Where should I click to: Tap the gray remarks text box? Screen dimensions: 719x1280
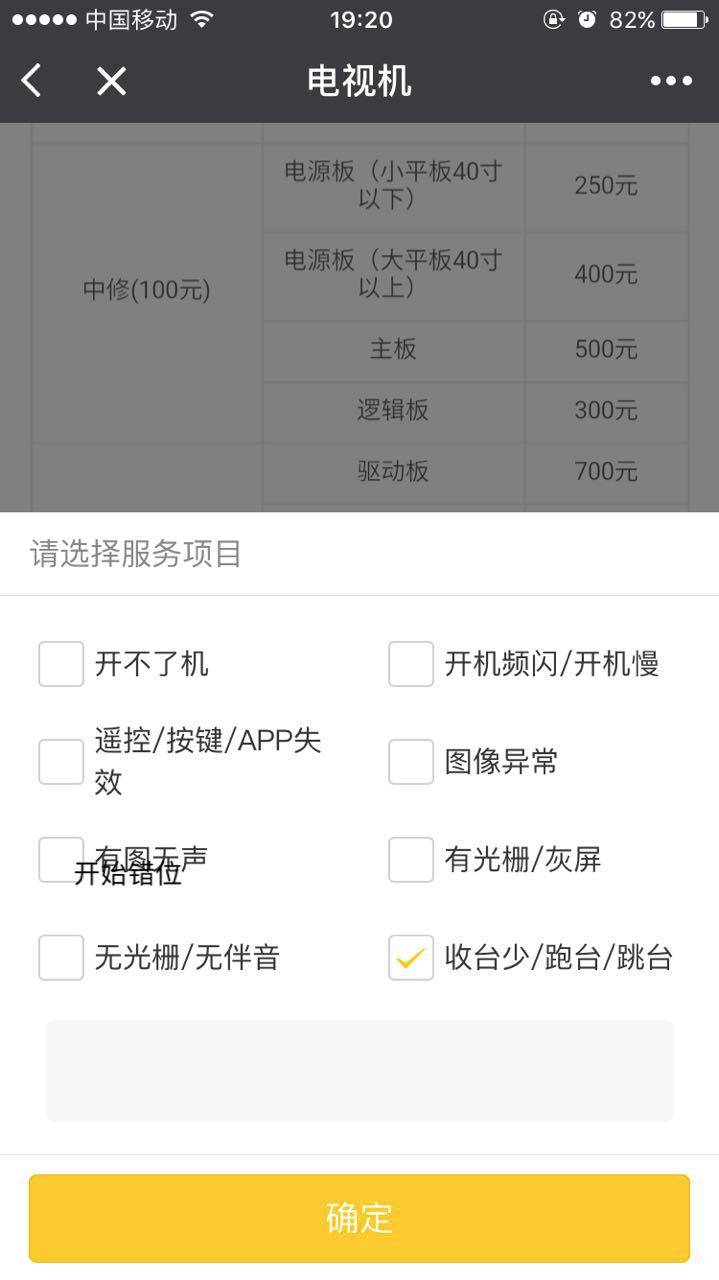[359, 1070]
